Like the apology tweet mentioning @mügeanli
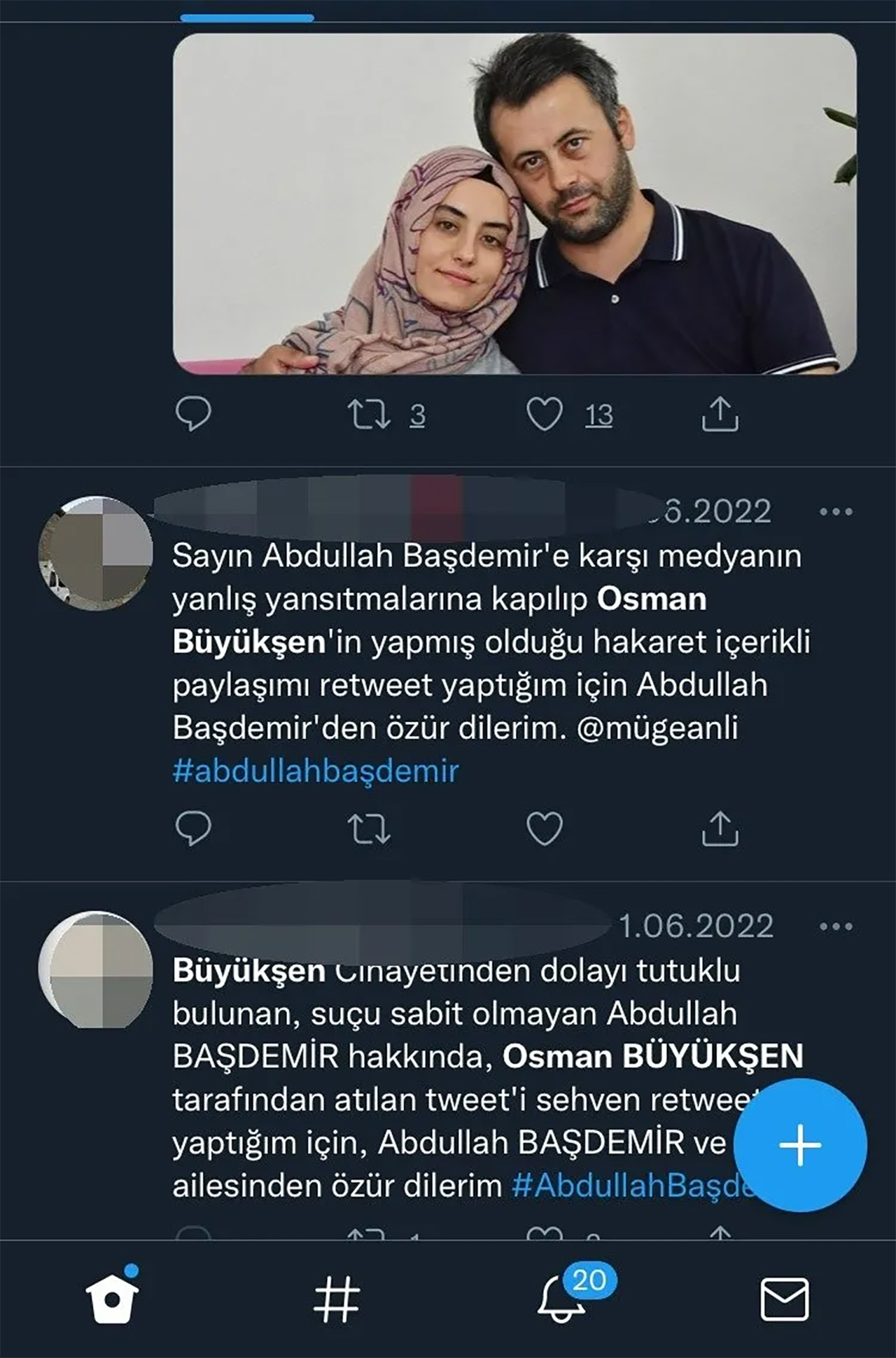Viewport: 896px width, 1358px height. click(544, 829)
